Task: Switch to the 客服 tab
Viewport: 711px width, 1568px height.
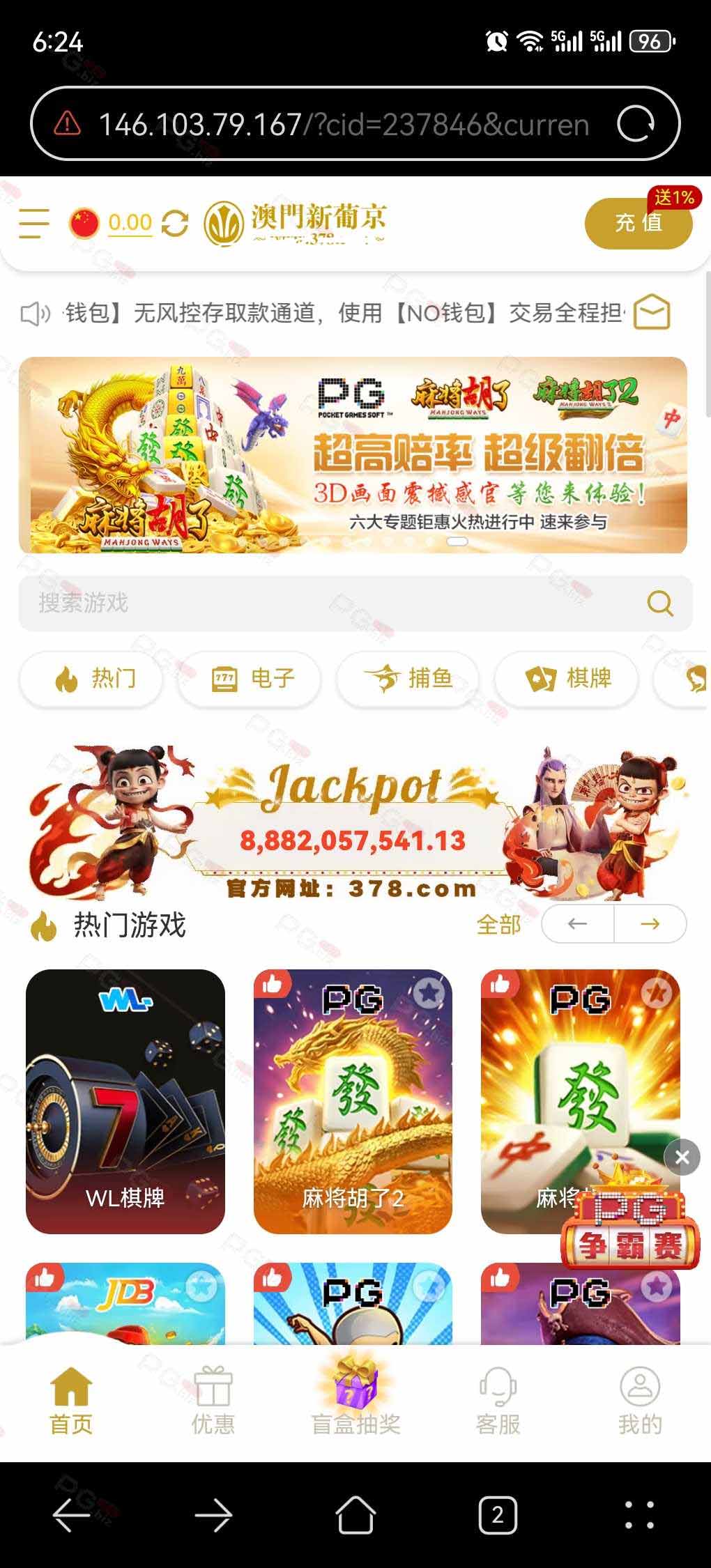Action: tap(498, 1401)
